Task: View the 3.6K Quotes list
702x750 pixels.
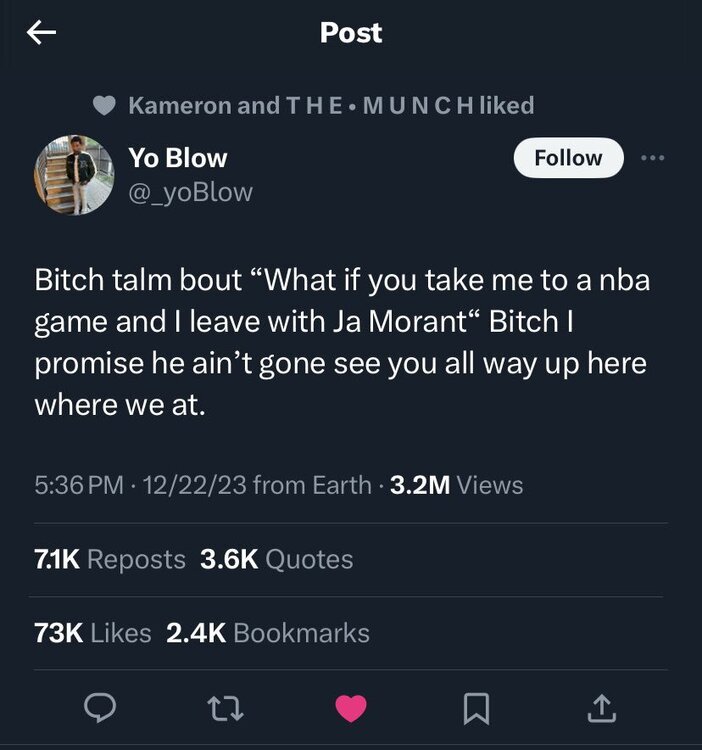Action: point(277,559)
